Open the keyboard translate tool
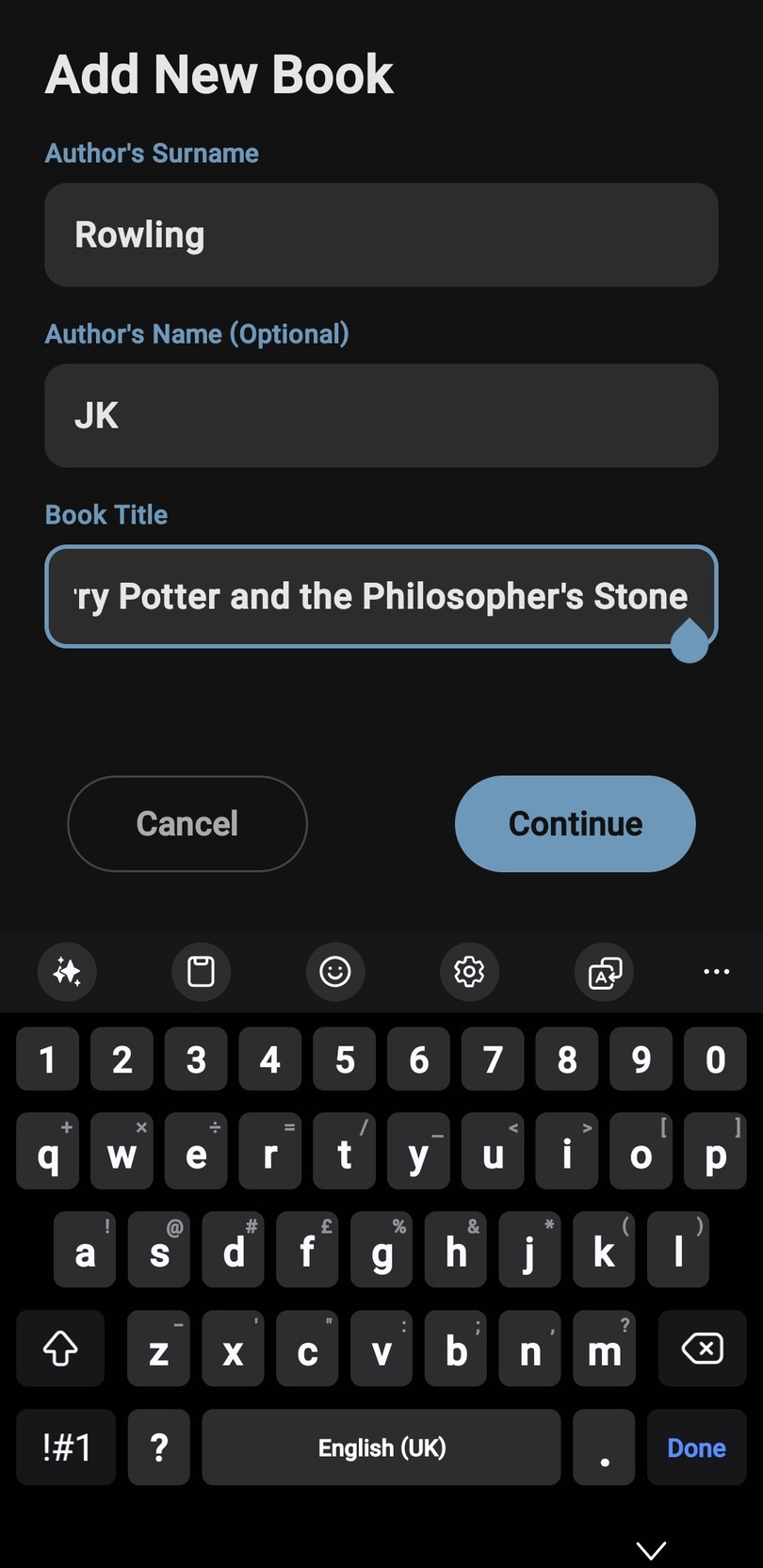763x1568 pixels. (604, 971)
